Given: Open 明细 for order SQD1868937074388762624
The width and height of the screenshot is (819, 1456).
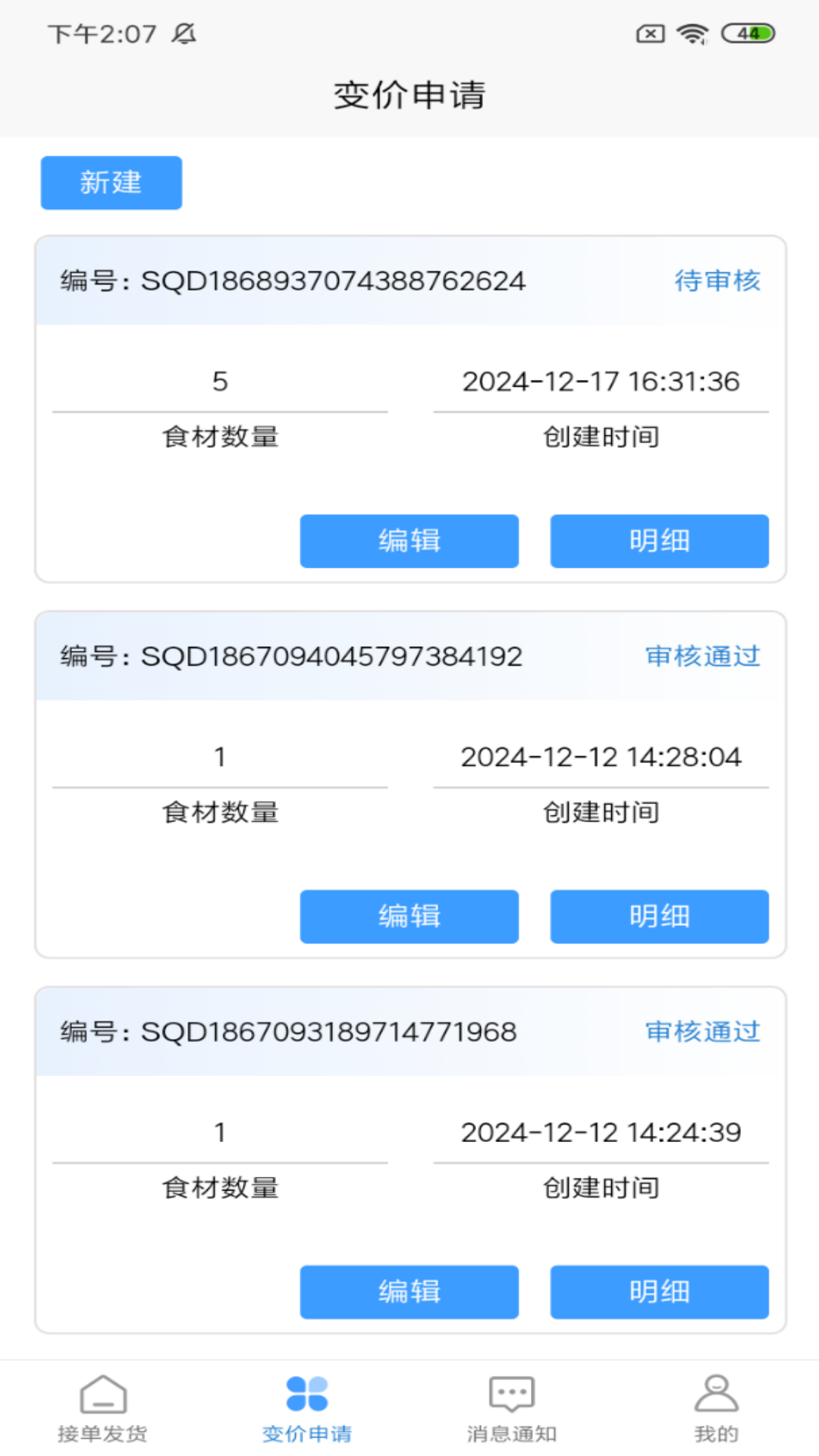Looking at the screenshot, I should pyautogui.click(x=659, y=541).
